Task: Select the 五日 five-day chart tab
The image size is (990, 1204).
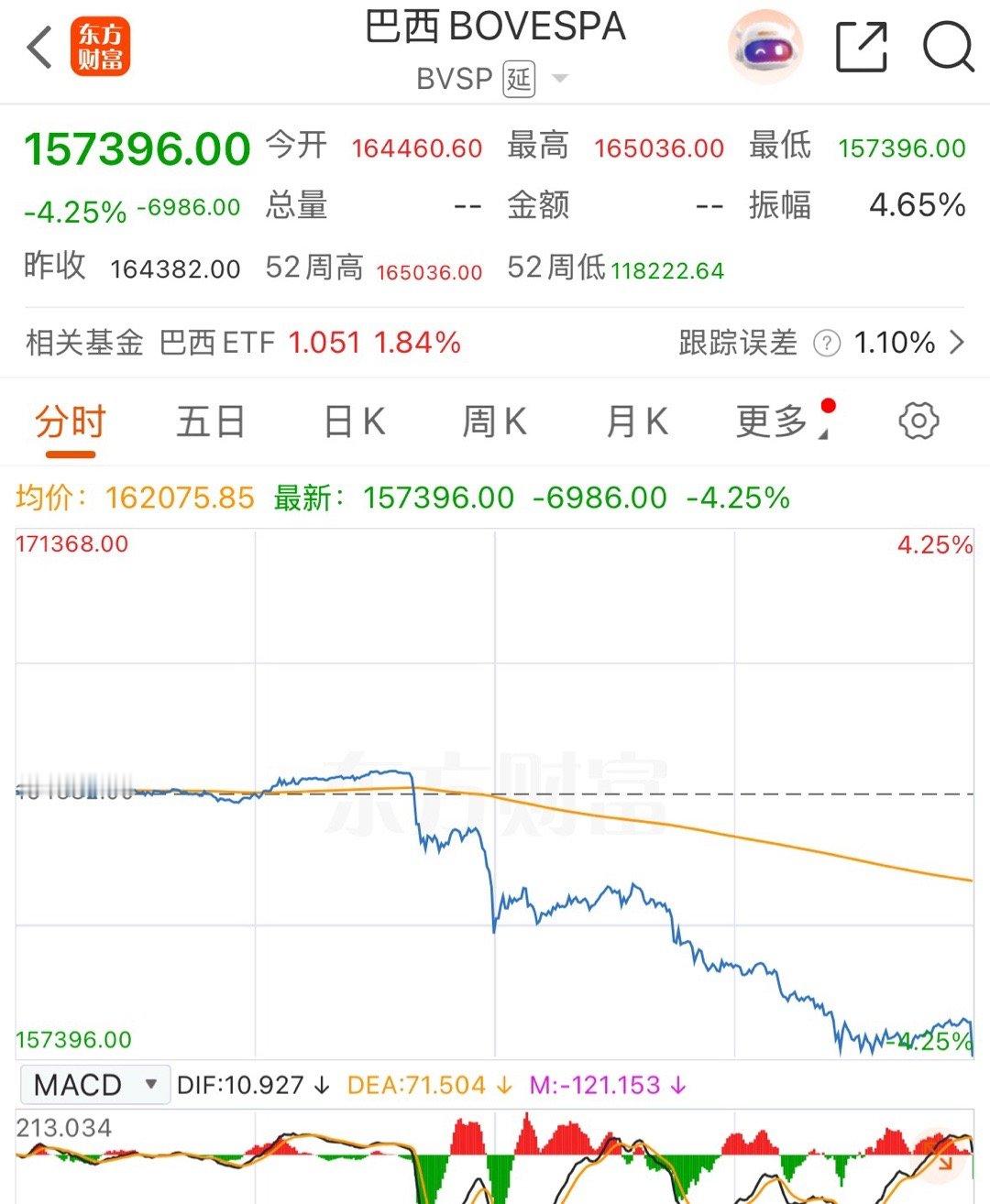Action: (210, 421)
